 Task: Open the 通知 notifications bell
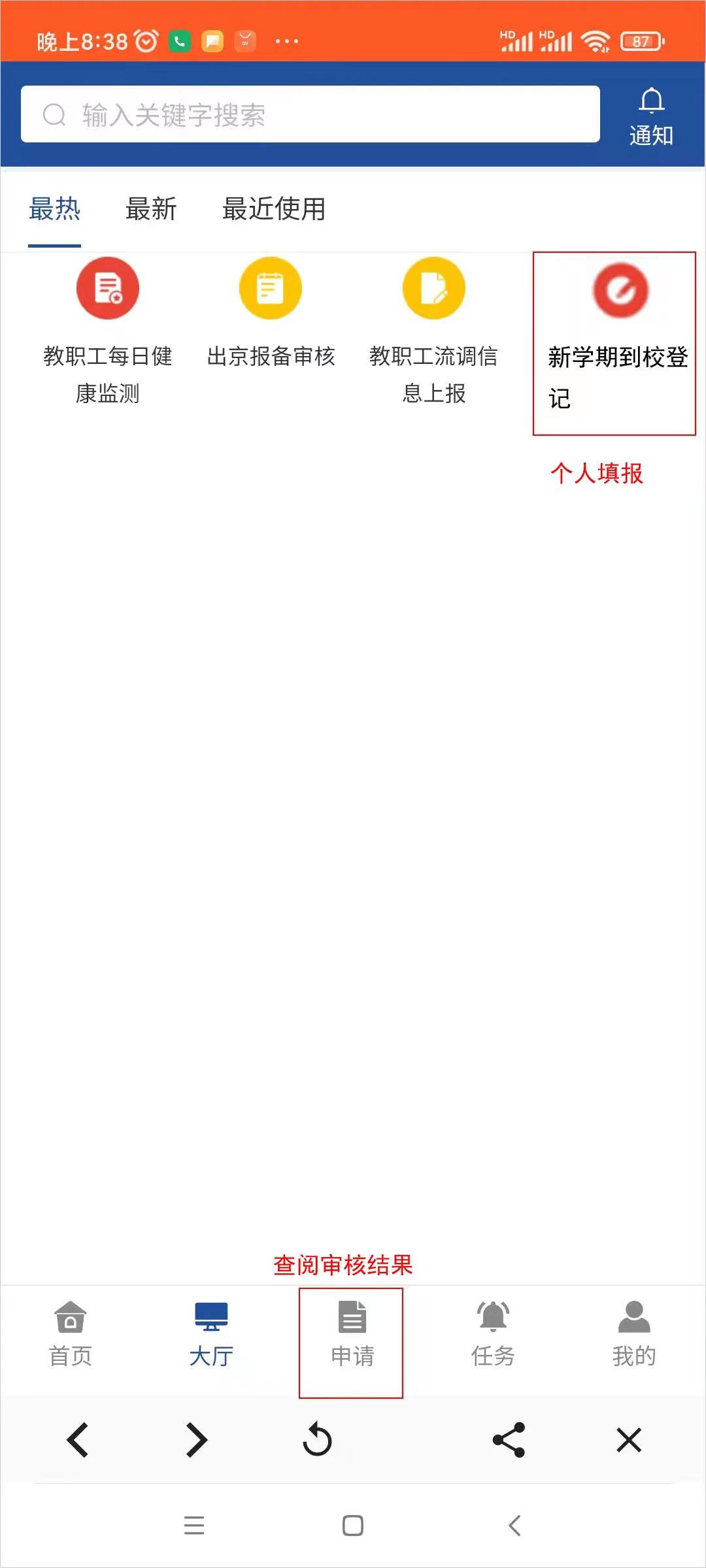pyautogui.click(x=651, y=116)
